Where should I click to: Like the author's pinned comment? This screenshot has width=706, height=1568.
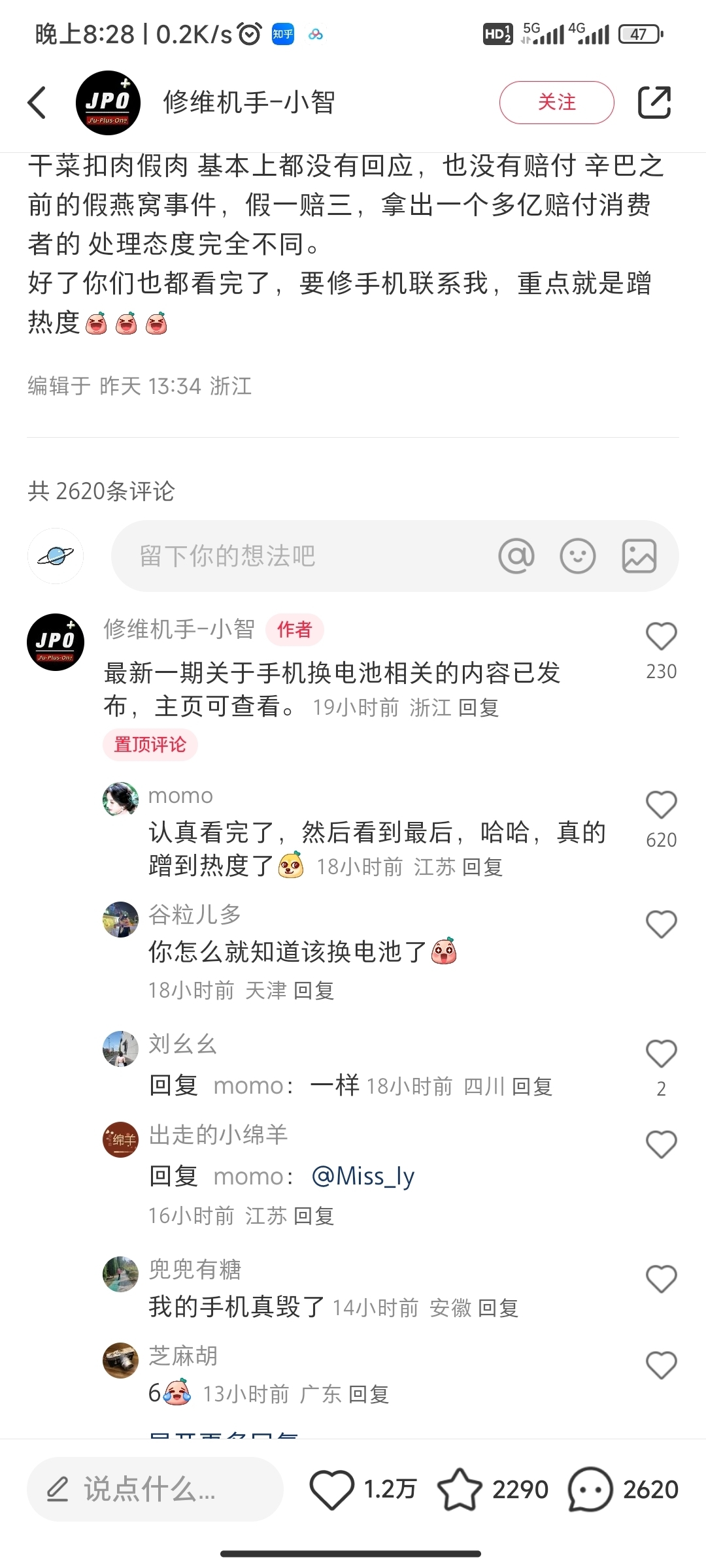click(661, 636)
